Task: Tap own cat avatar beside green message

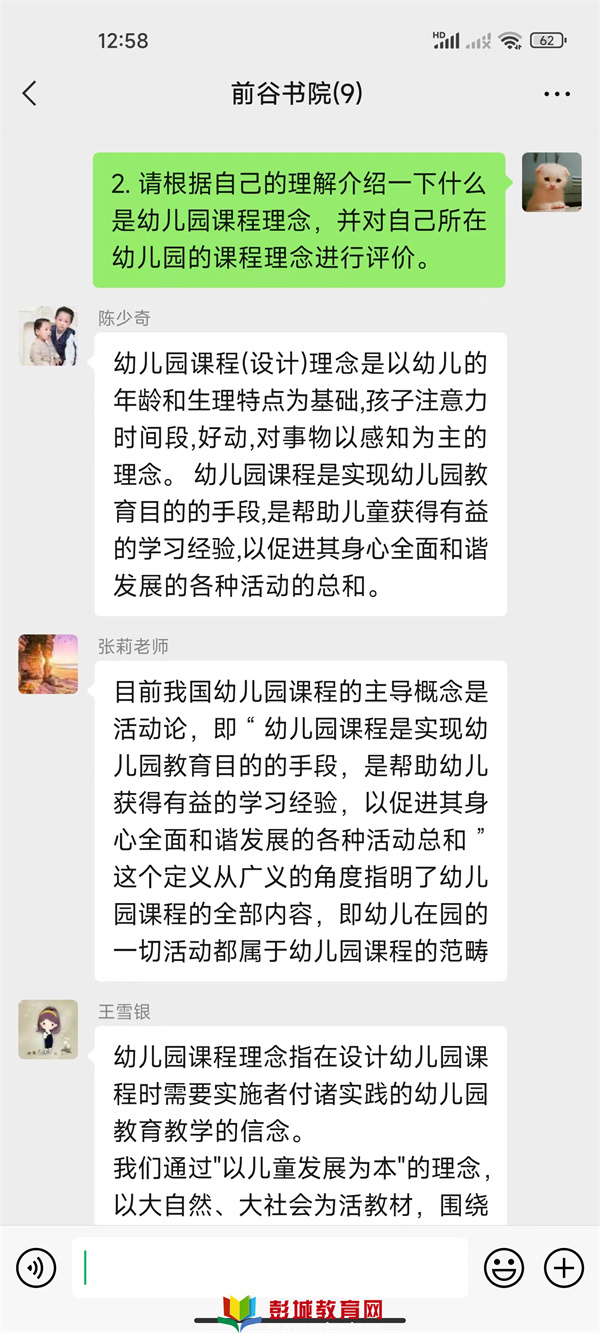Action: coord(552,182)
